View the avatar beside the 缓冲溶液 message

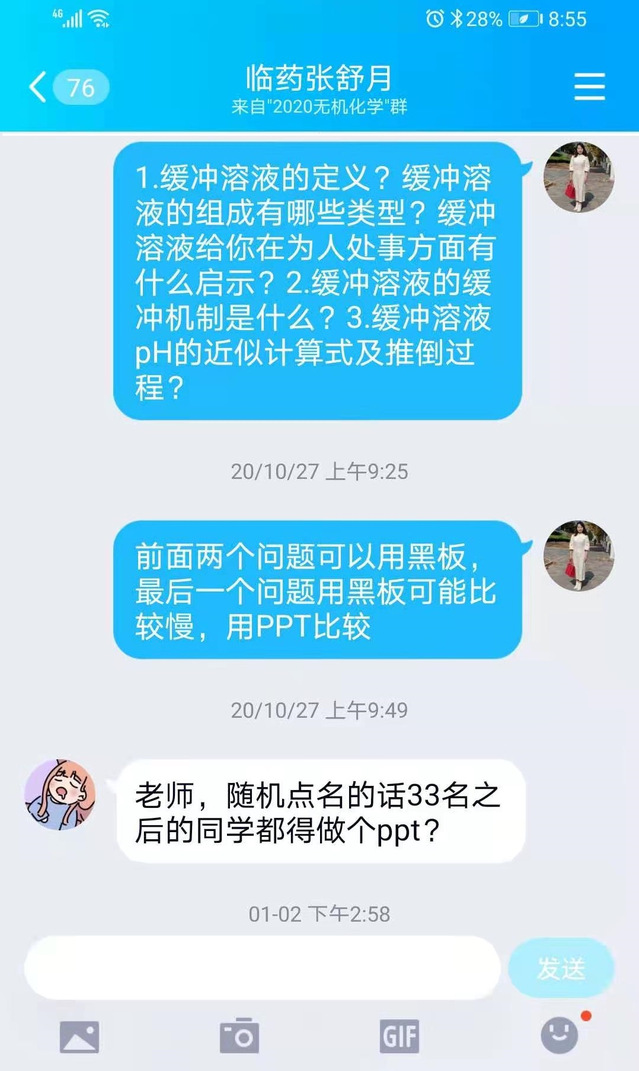click(x=578, y=176)
